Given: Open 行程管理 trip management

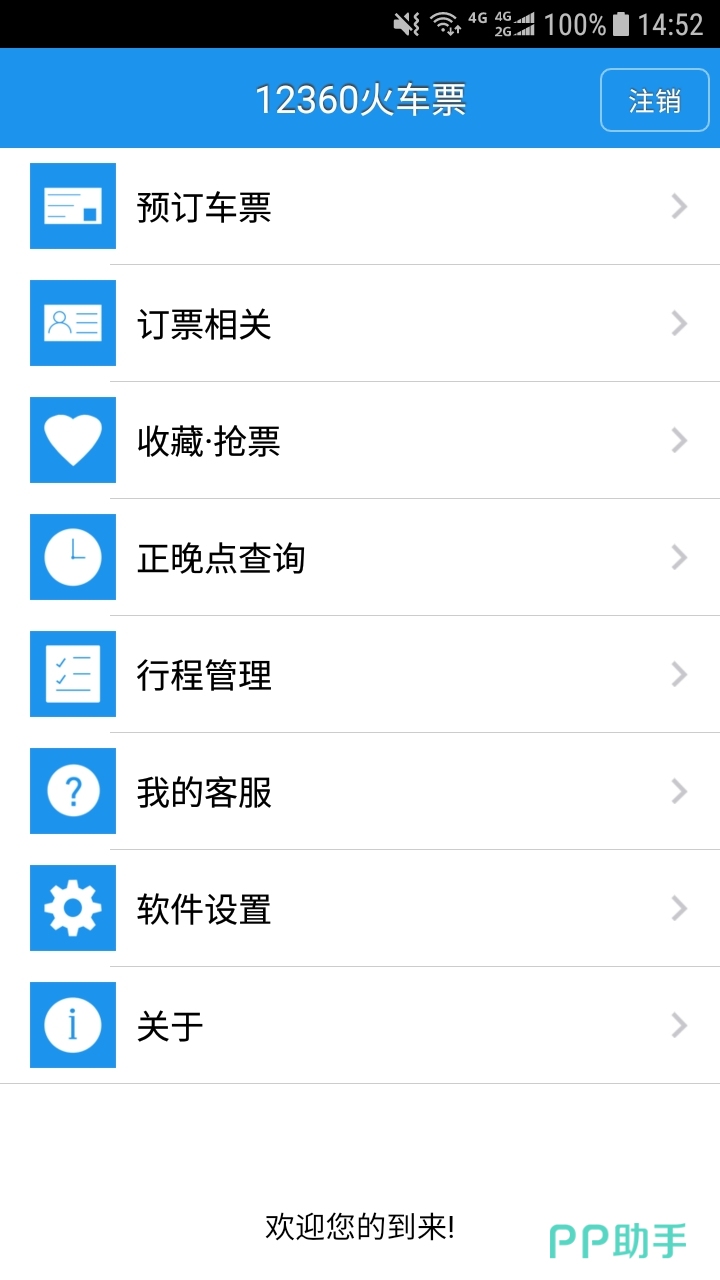Looking at the screenshot, I should click(360, 675).
